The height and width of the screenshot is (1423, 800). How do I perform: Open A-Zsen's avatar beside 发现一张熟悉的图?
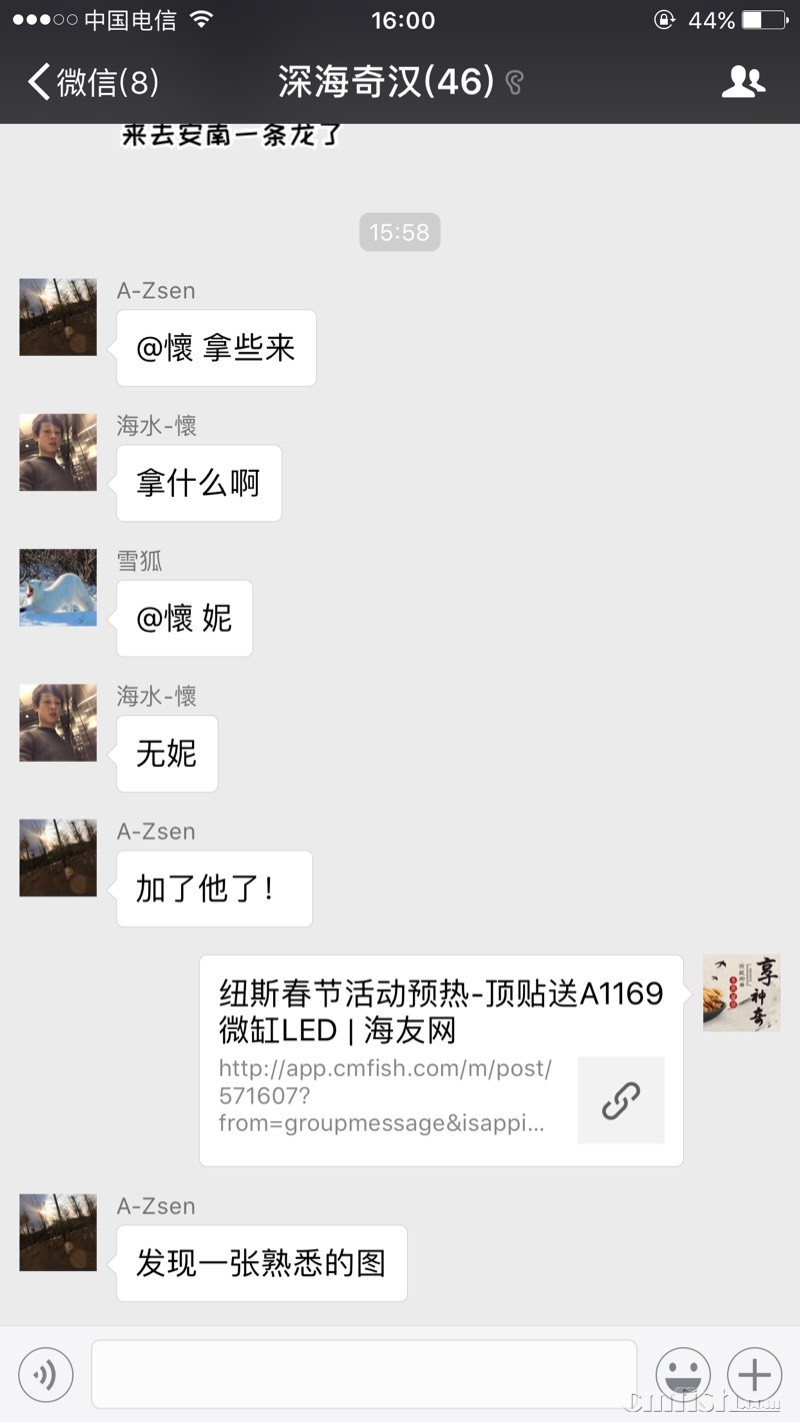[x=58, y=1233]
